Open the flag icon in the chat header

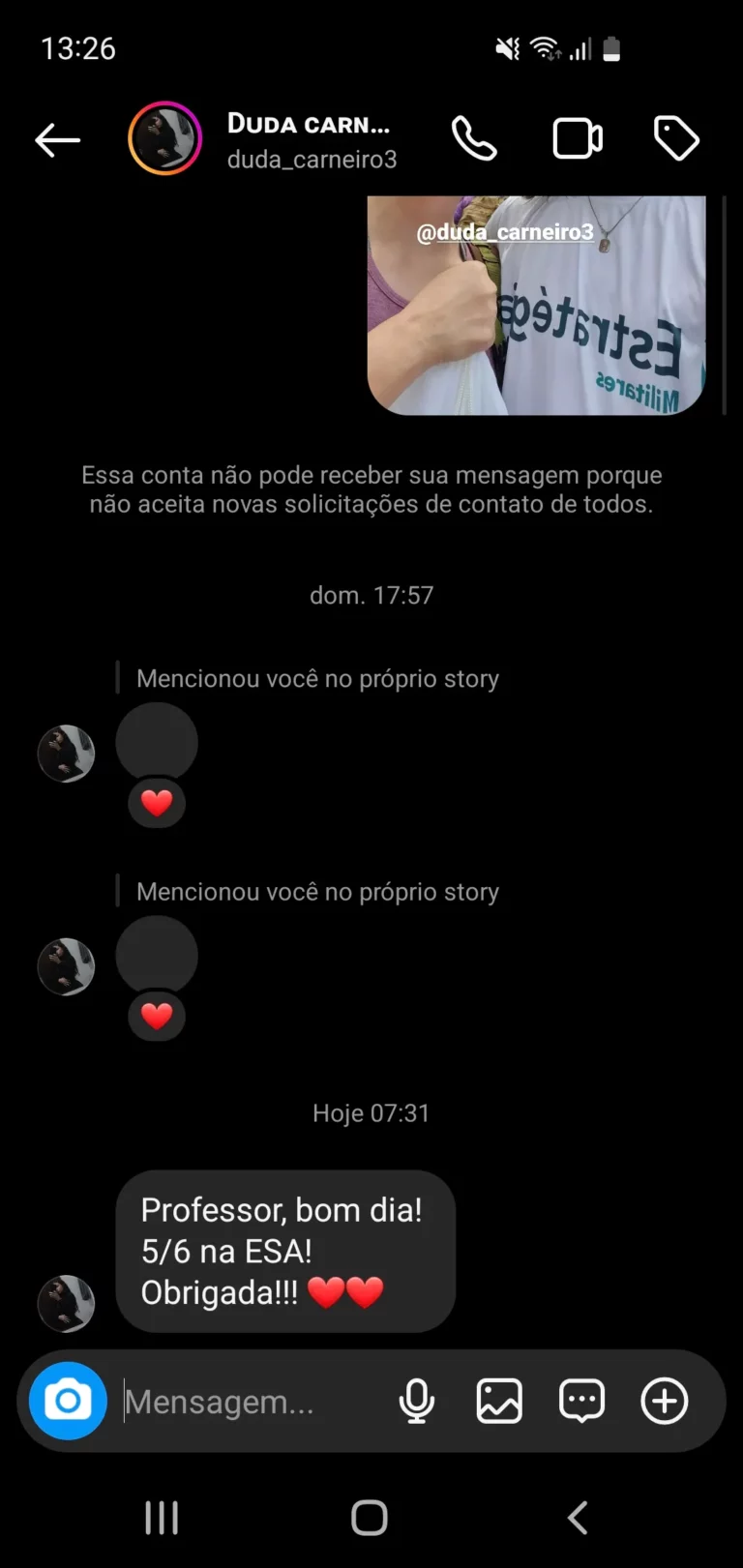pyautogui.click(x=676, y=137)
